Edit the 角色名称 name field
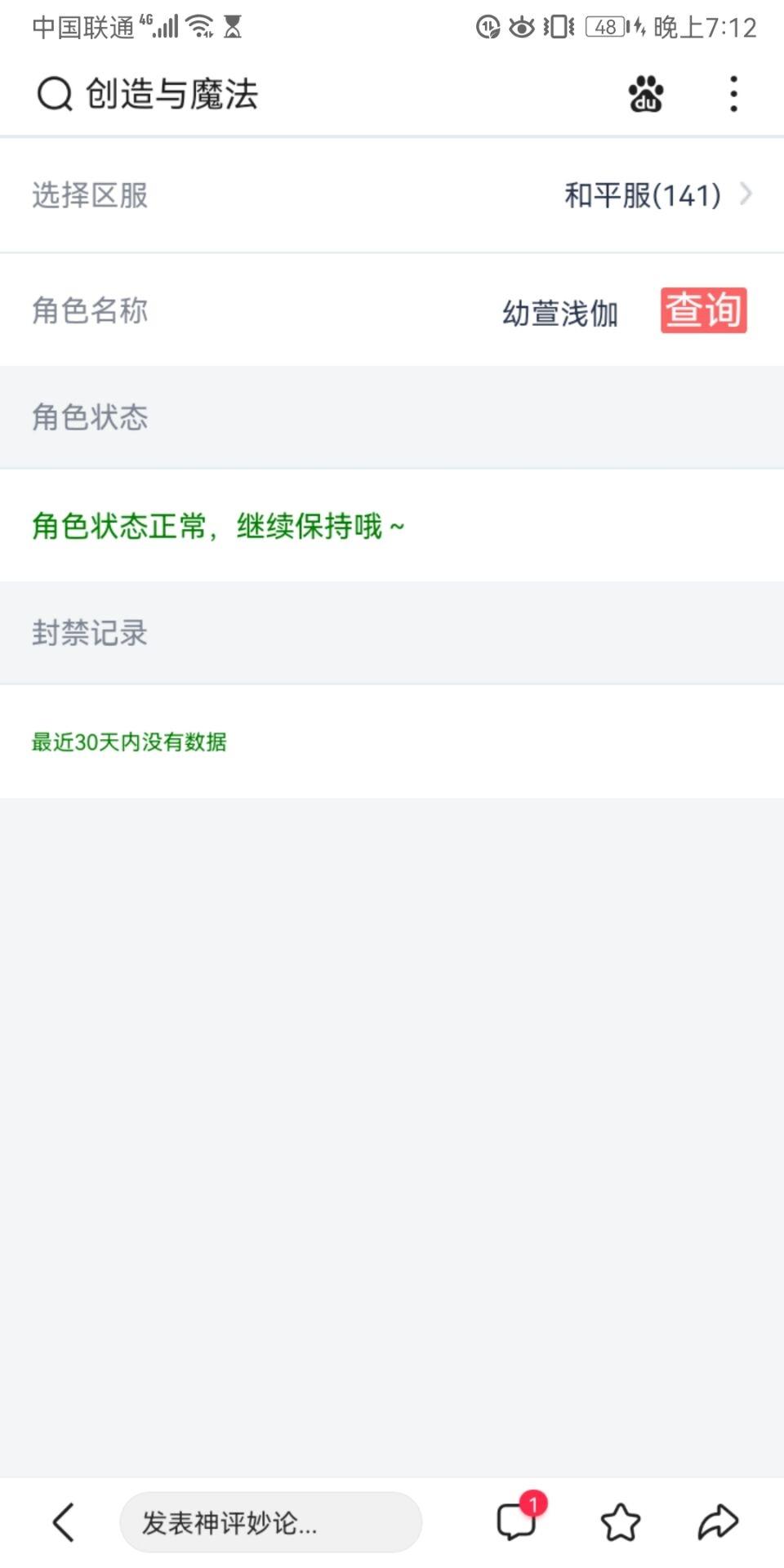This screenshot has width=784, height=1568. [559, 313]
